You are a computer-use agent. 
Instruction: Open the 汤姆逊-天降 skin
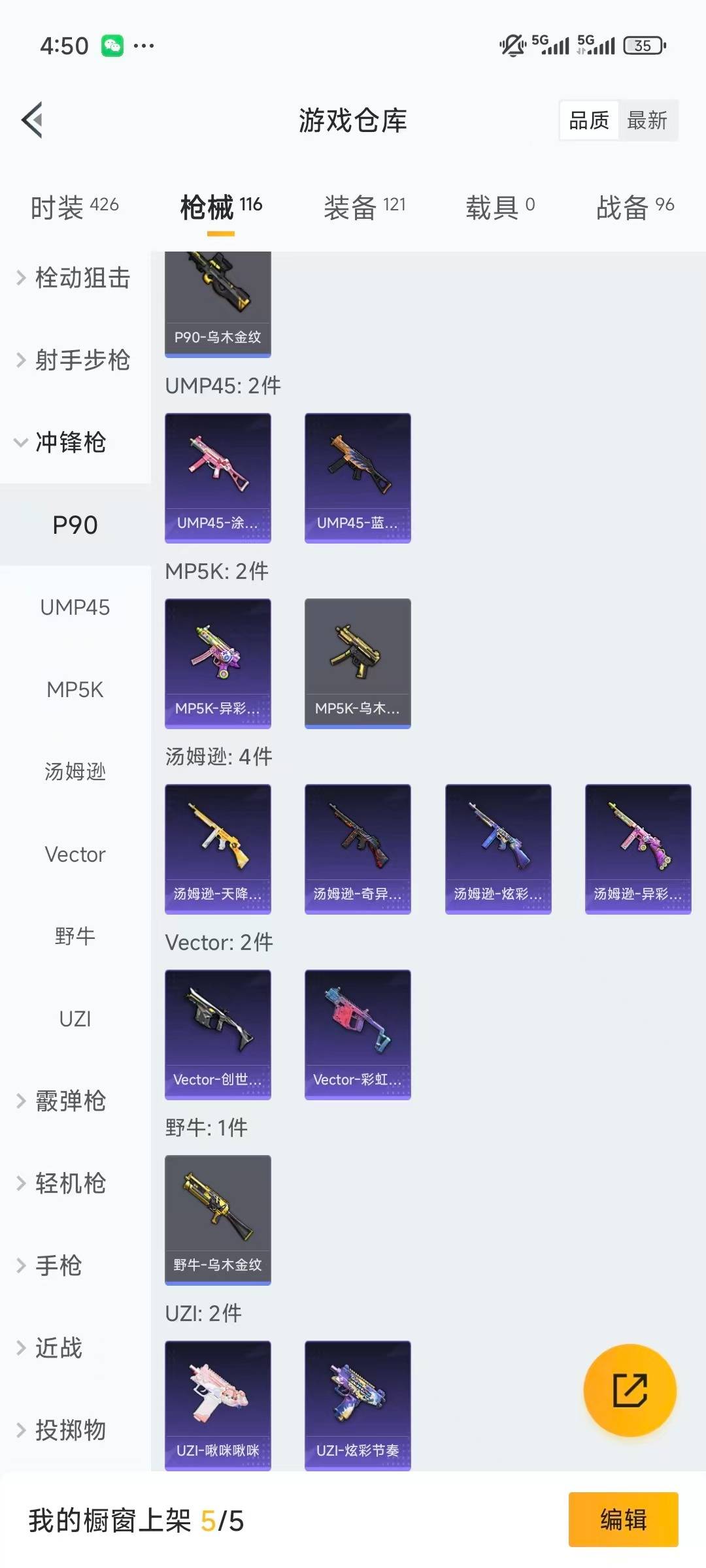coord(218,848)
